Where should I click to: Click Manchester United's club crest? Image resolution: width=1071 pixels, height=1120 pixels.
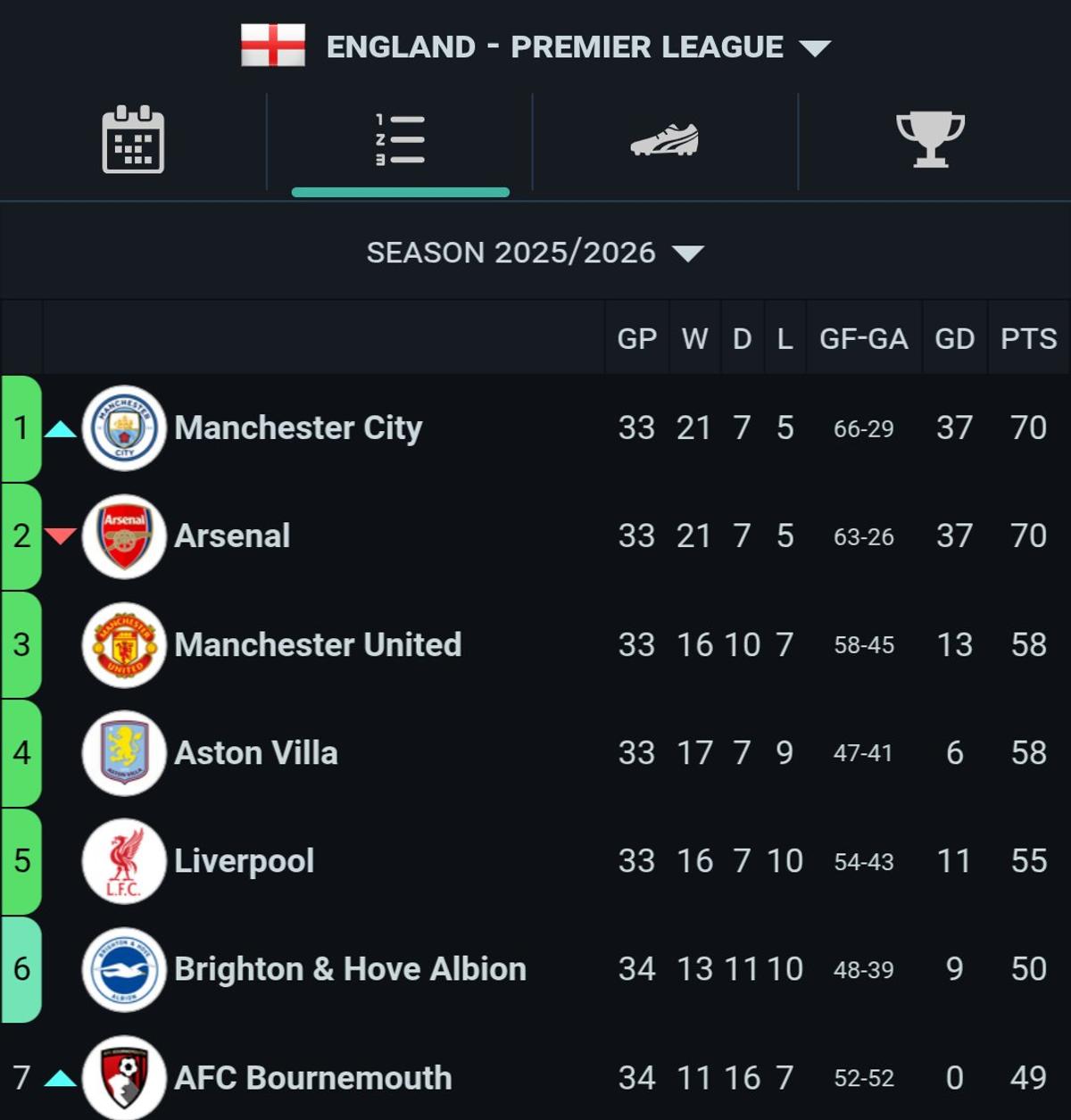(x=125, y=644)
